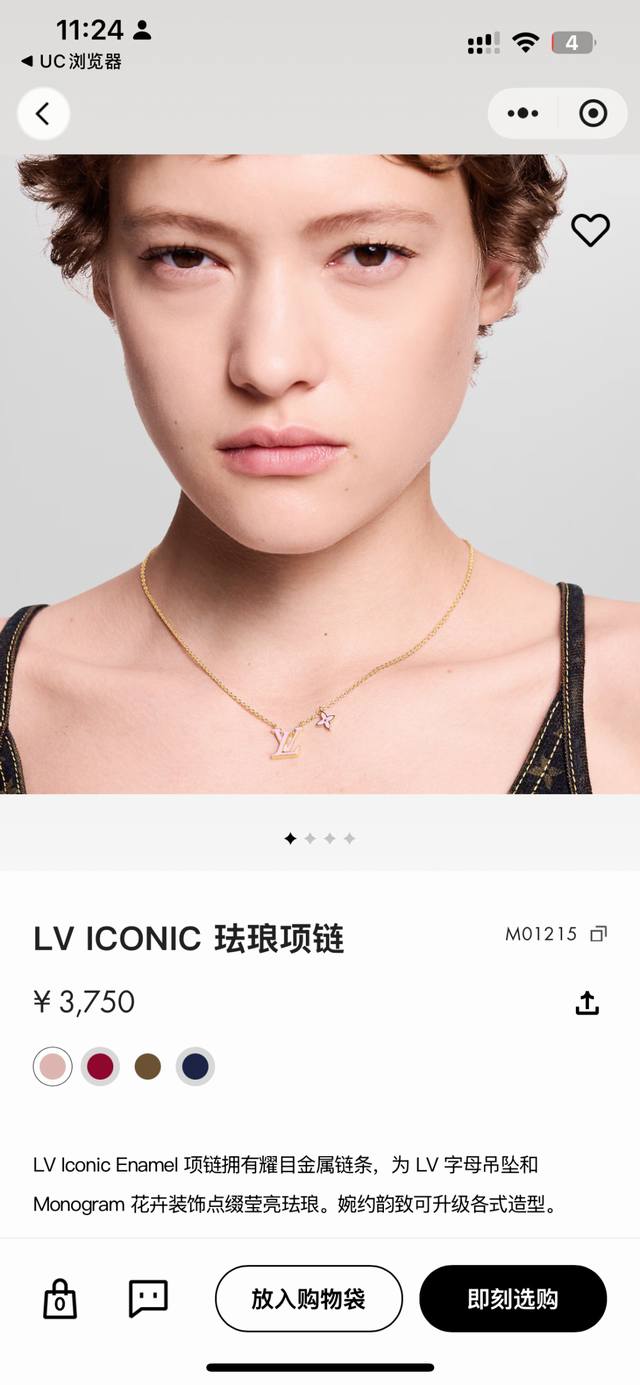
Task: Go back using the arrow button
Action: click(43, 114)
